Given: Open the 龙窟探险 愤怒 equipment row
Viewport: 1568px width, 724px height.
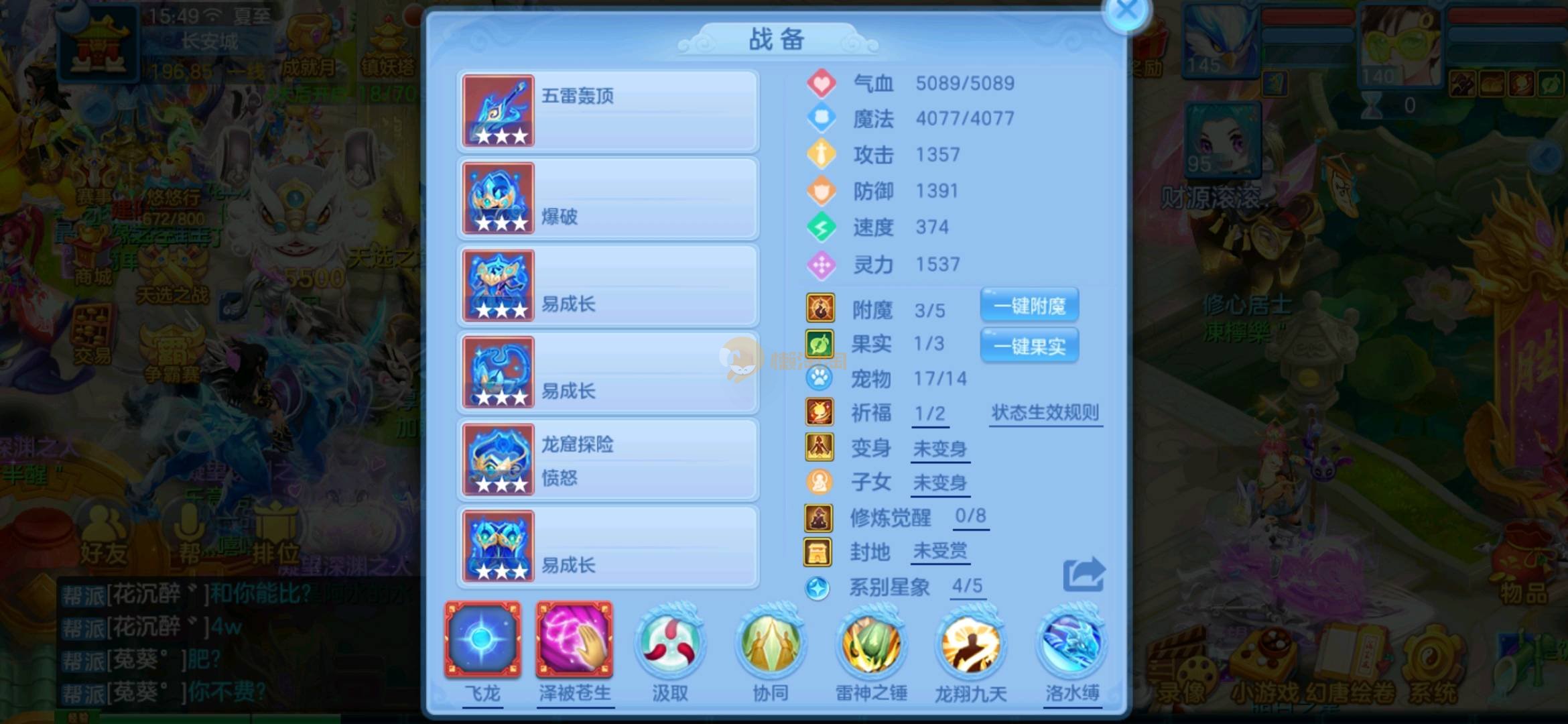Looking at the screenshot, I should 608,460.
